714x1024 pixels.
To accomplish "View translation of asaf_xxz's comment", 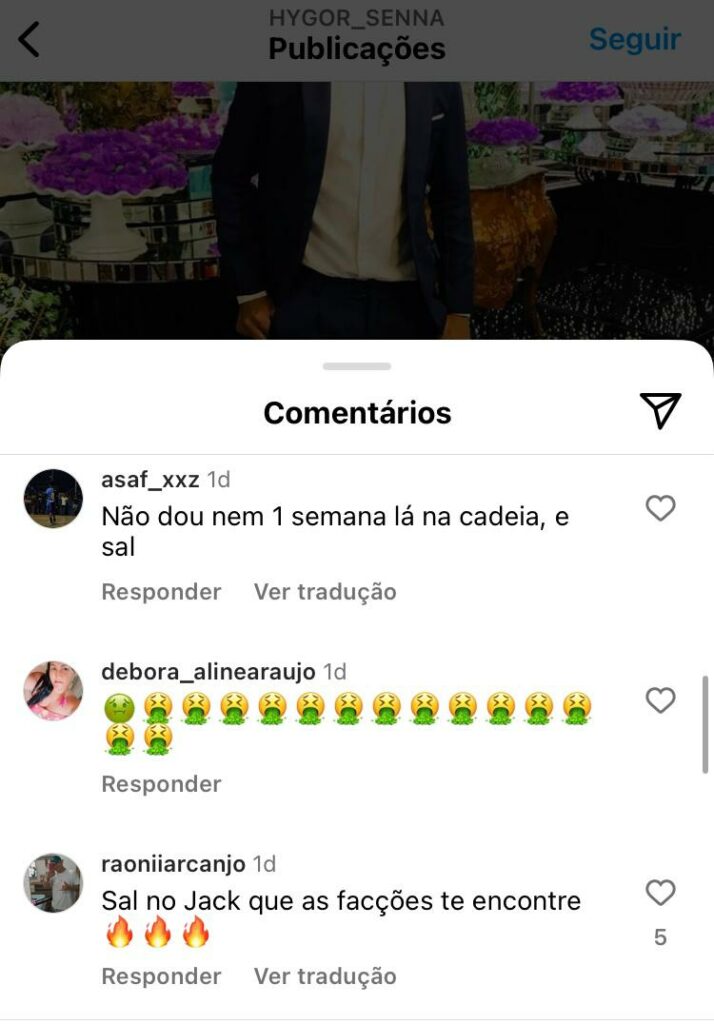I will (325, 592).
